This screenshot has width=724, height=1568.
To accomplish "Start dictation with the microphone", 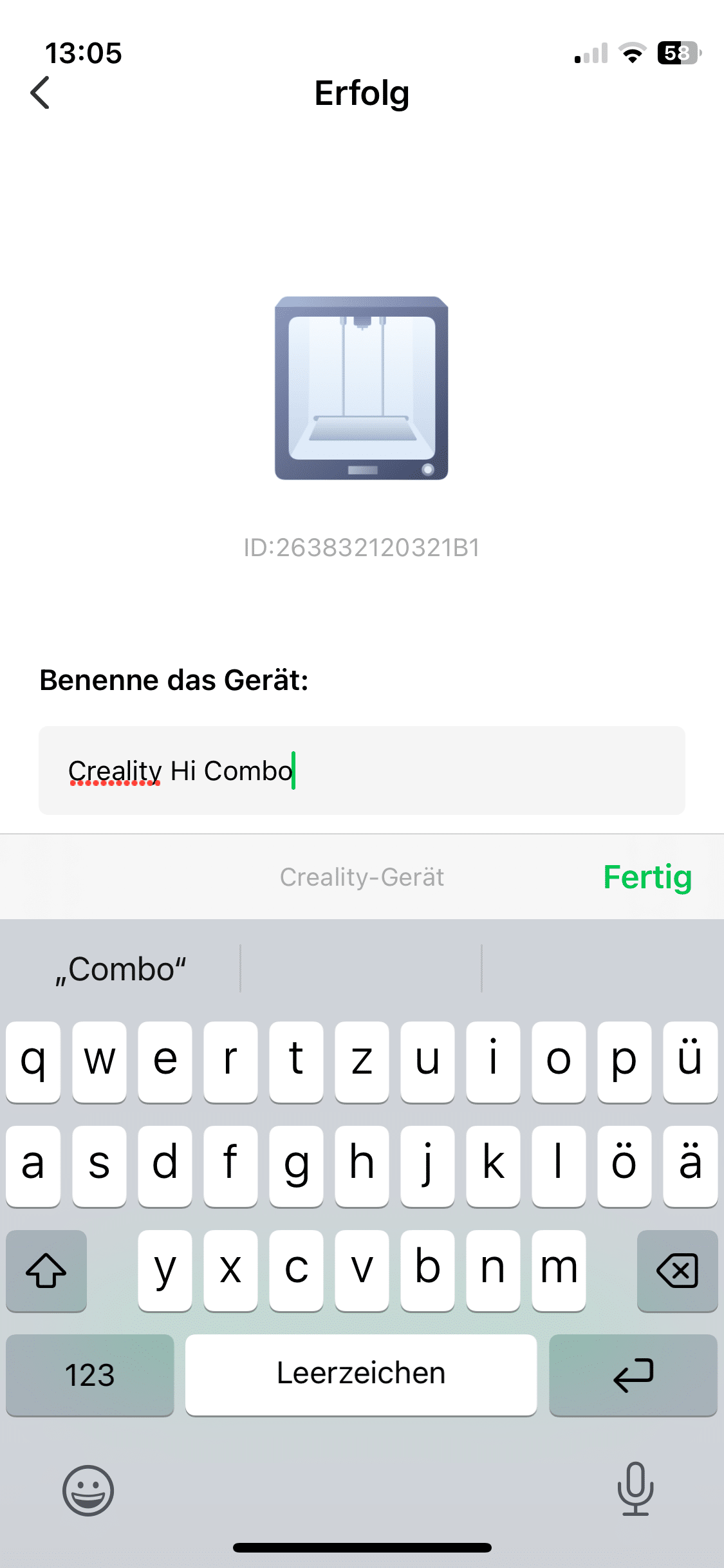I will coord(635,1488).
